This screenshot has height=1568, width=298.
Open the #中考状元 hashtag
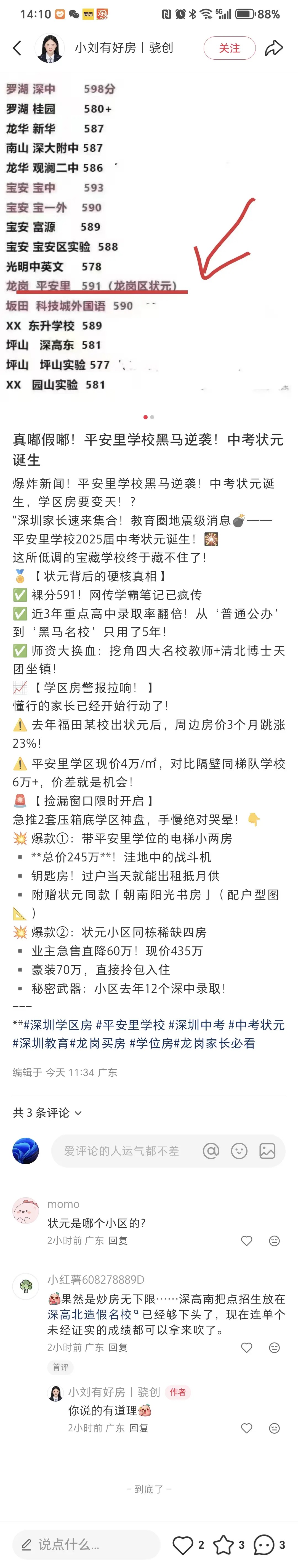click(256, 1026)
